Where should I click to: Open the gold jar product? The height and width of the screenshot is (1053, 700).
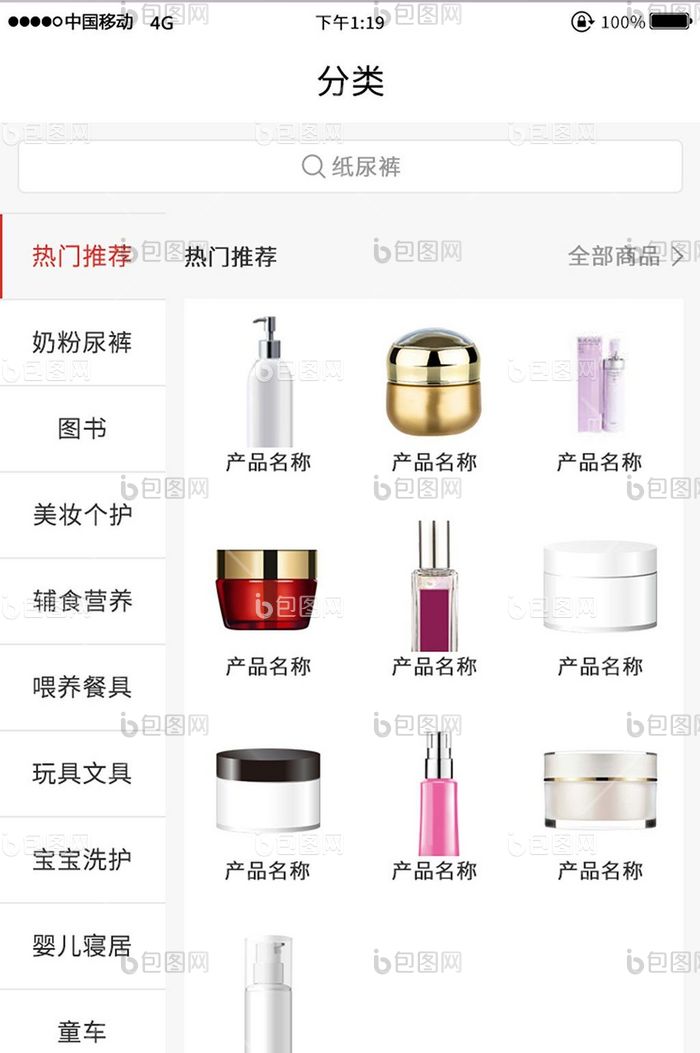[x=434, y=383]
